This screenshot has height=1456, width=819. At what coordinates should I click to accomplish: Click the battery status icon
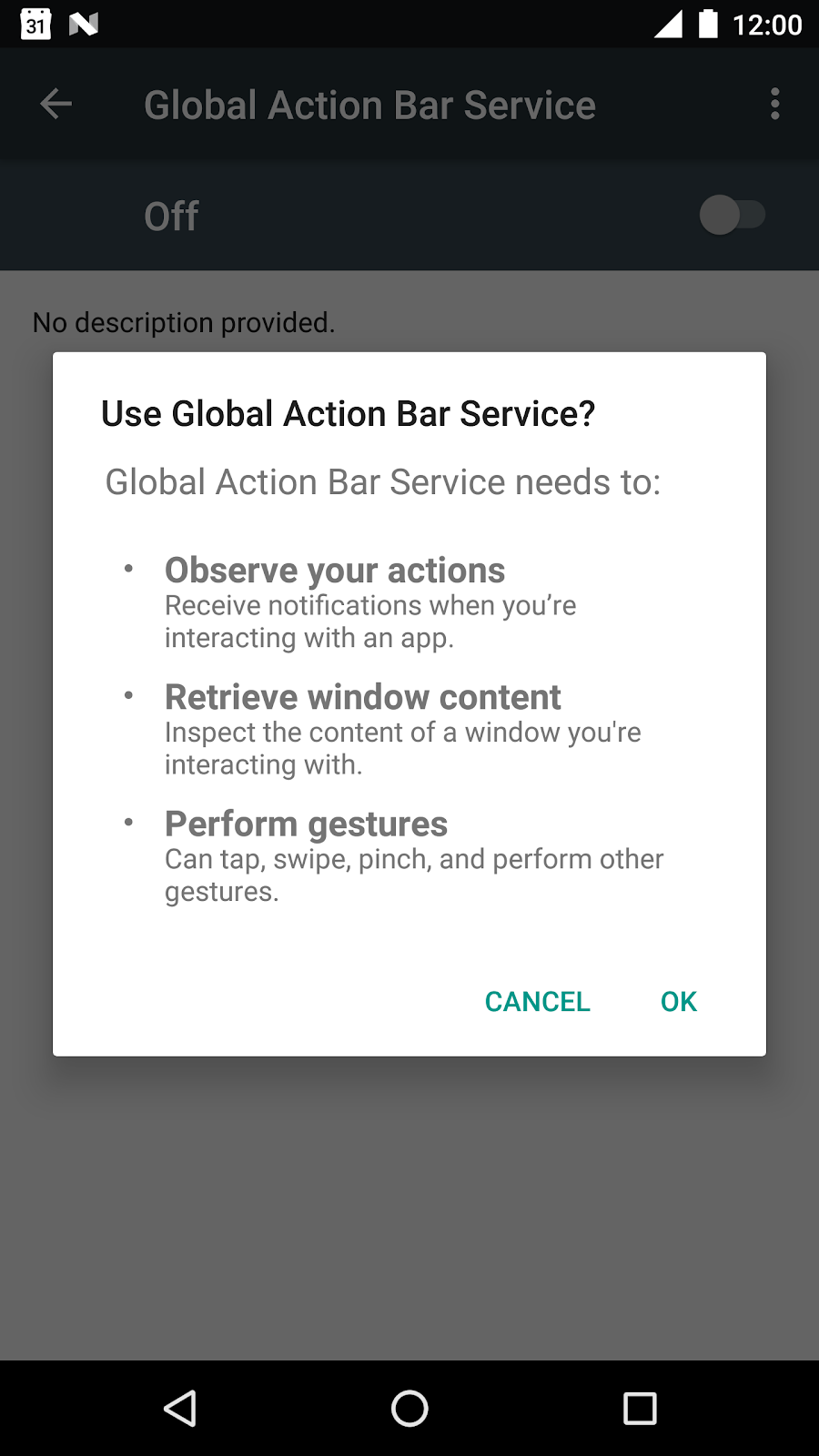710,25
